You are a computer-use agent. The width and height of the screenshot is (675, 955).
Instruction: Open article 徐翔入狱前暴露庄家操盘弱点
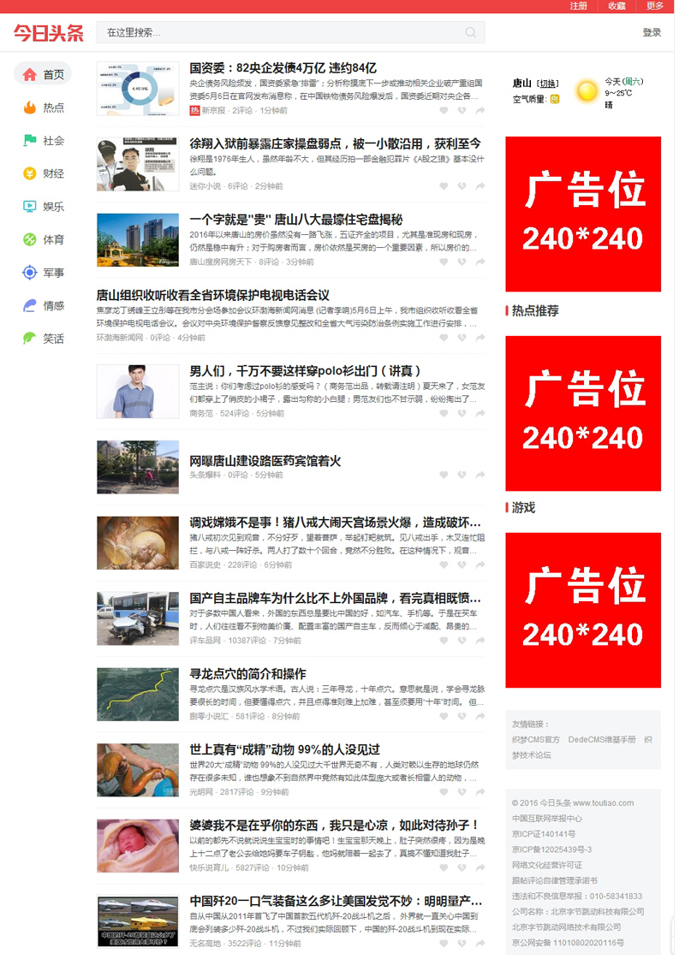pyautogui.click(x=335, y=144)
